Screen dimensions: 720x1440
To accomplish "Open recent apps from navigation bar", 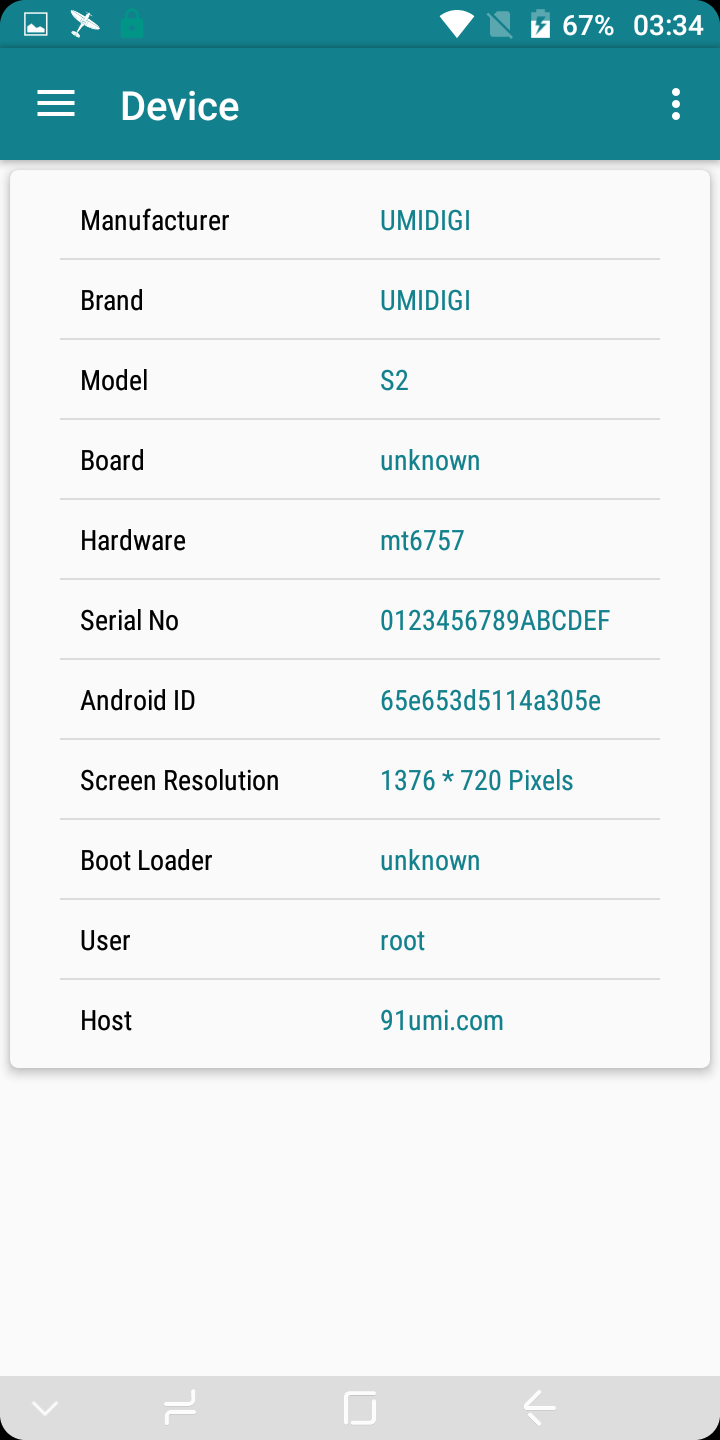I will [x=180, y=1408].
